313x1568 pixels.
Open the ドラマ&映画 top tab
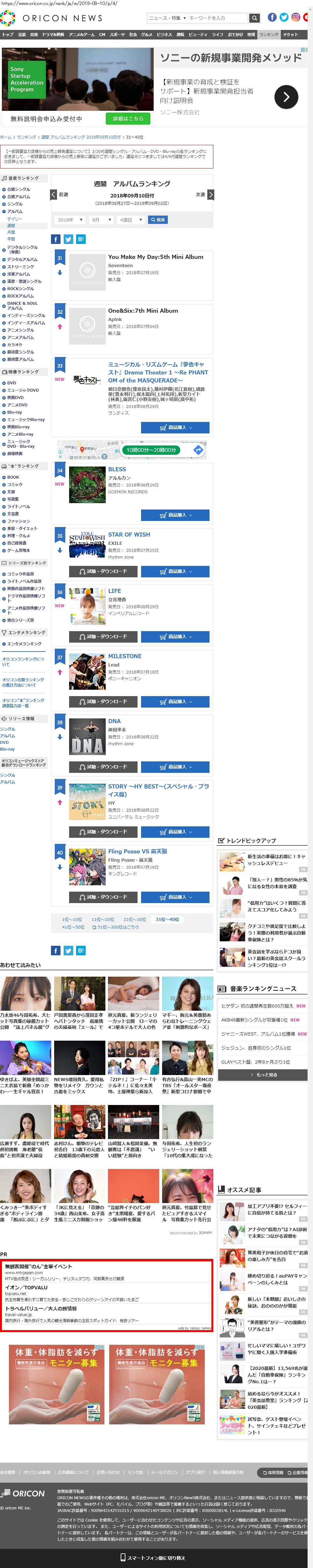(53, 35)
